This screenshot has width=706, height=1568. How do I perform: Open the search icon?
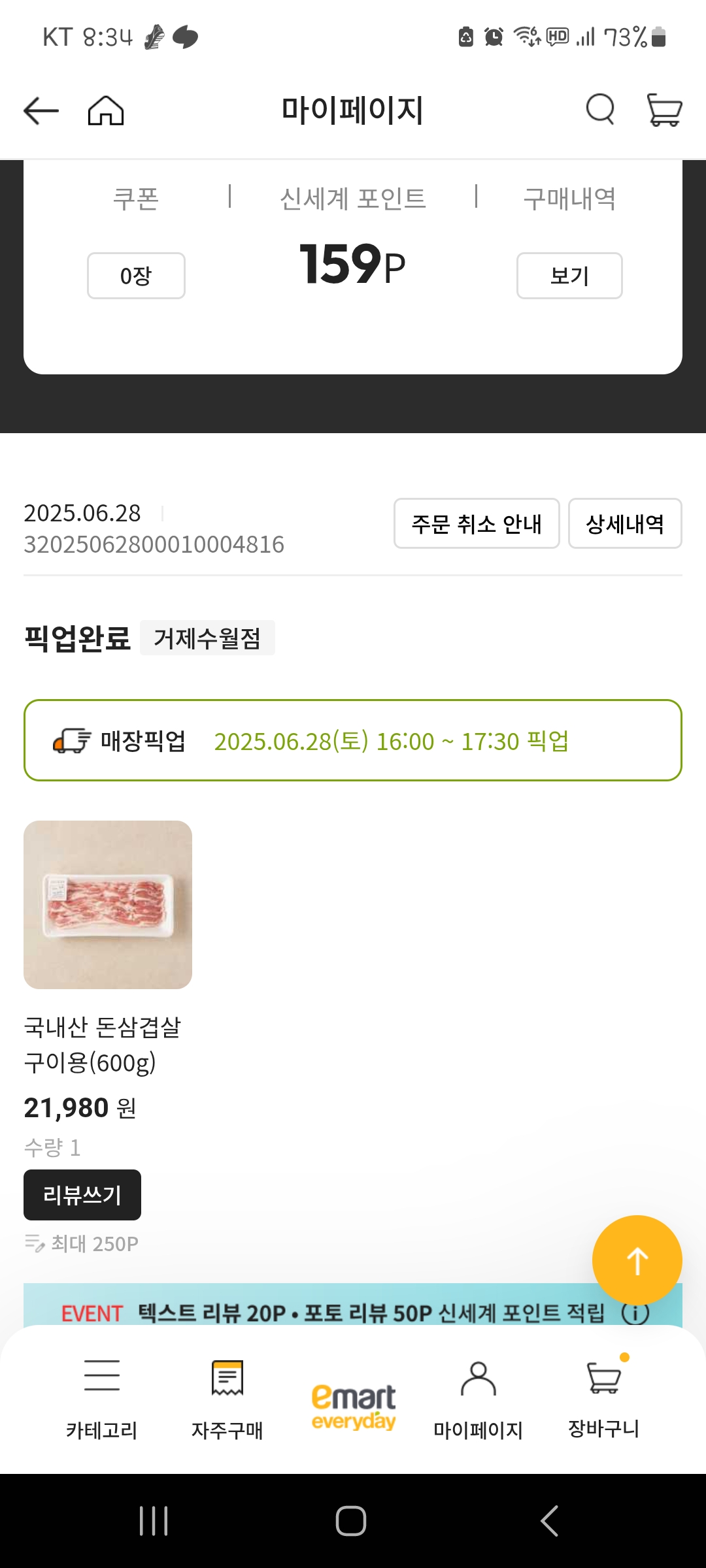coord(599,110)
